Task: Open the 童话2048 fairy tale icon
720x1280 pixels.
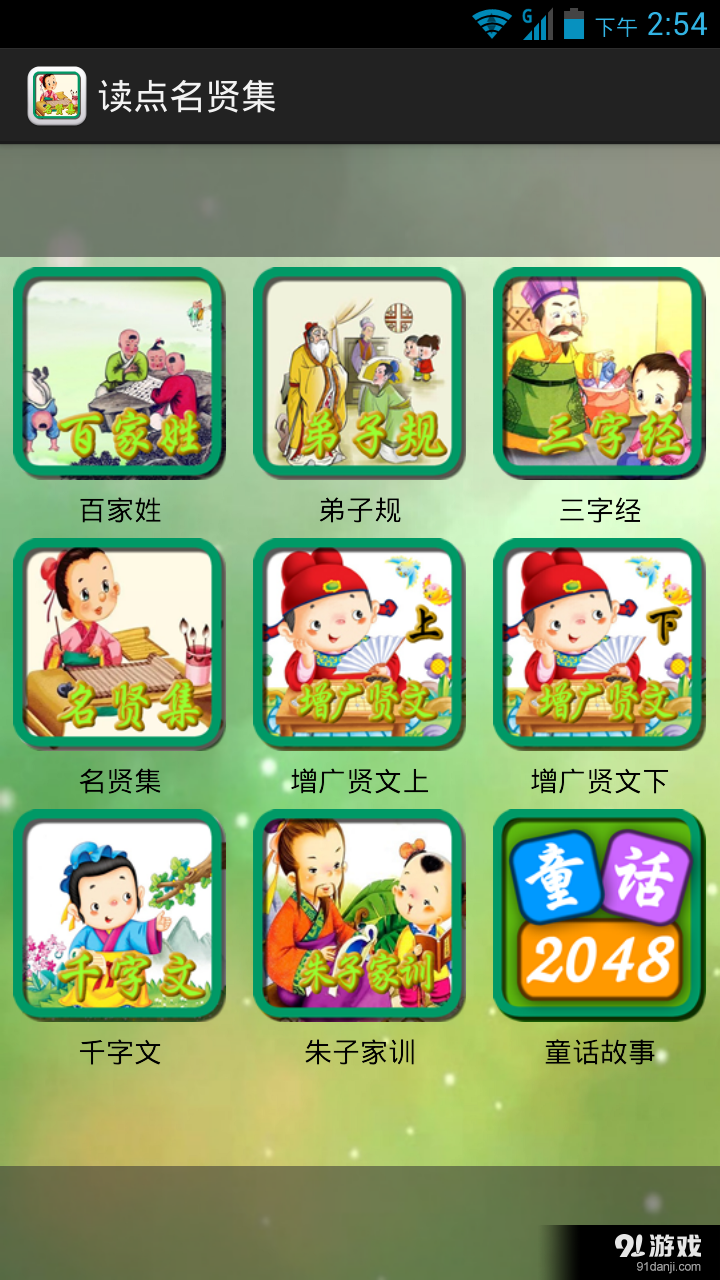Action: coord(598,915)
